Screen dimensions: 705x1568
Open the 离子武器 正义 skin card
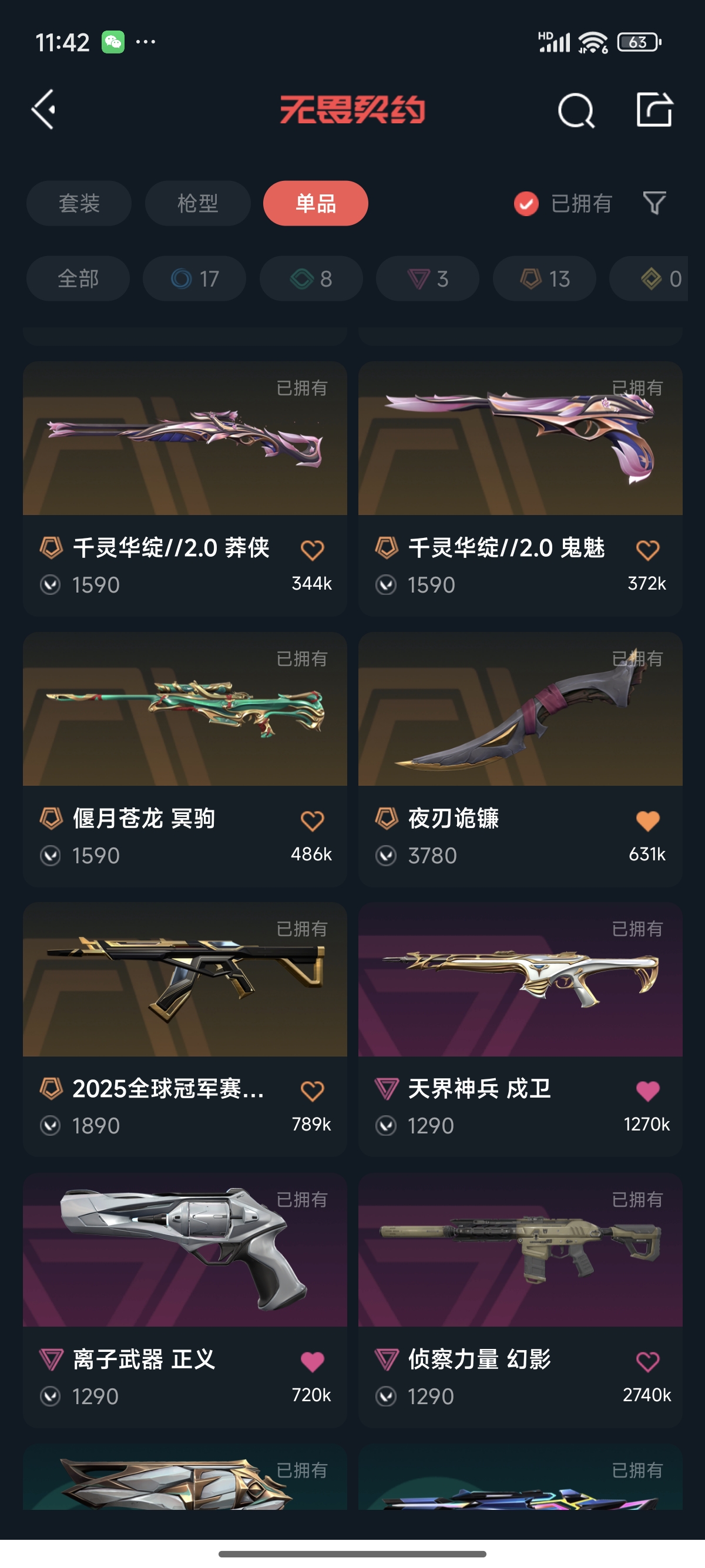(x=184, y=1300)
